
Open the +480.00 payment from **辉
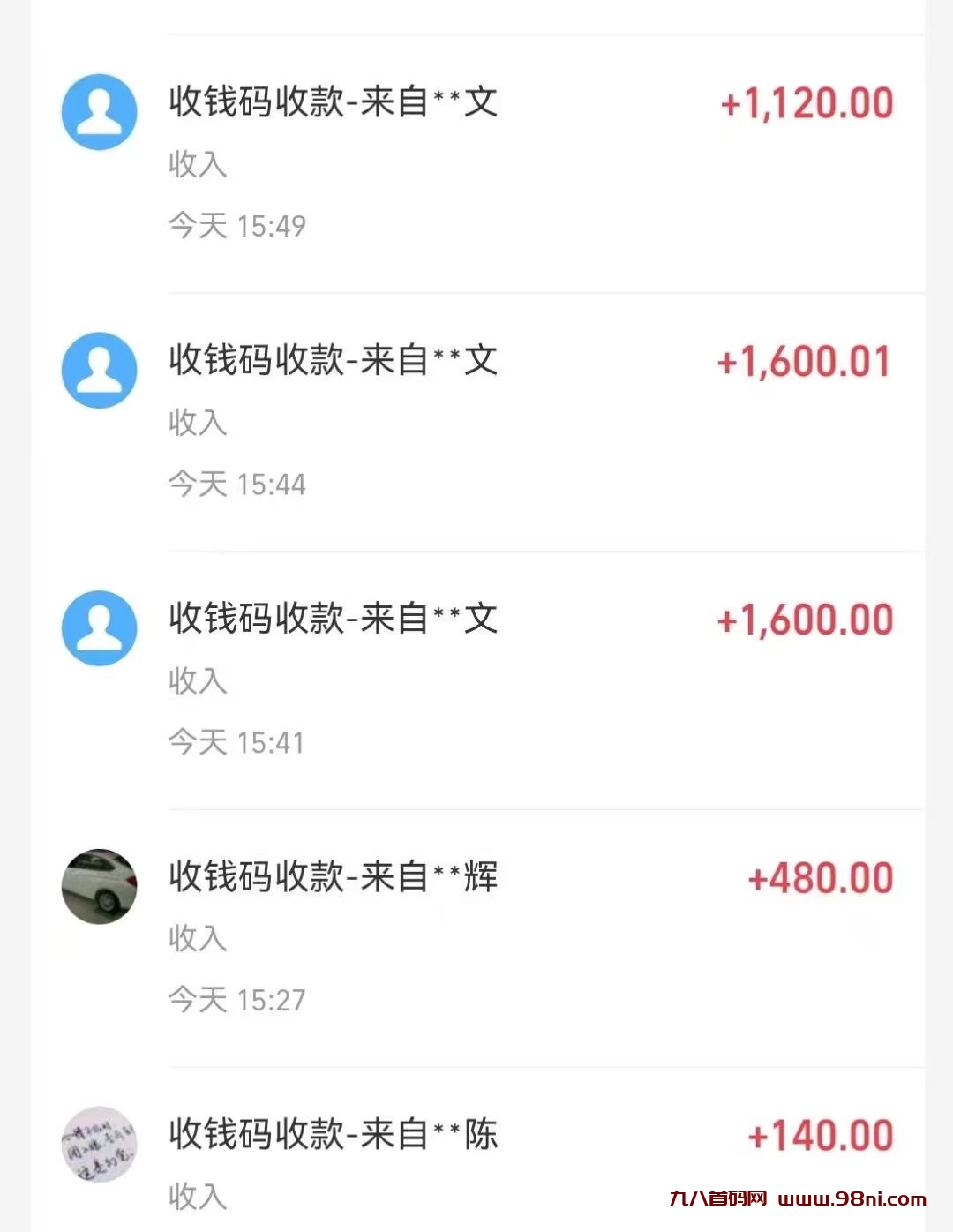(476, 937)
